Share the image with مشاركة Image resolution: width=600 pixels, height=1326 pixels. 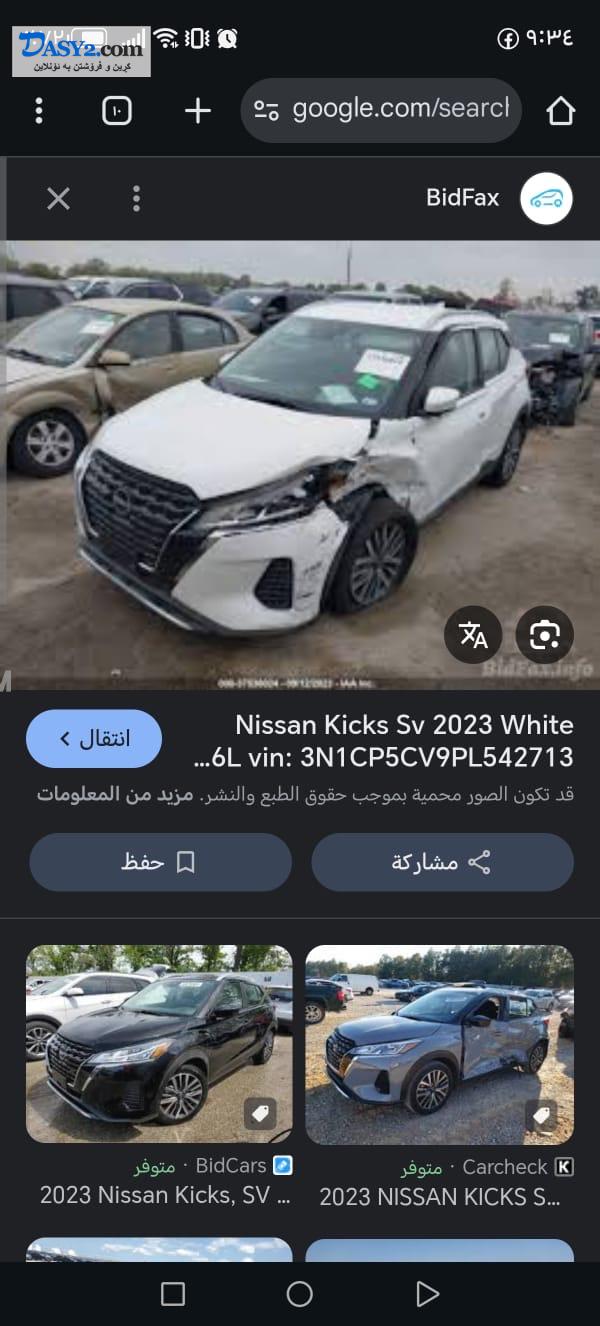pyautogui.click(x=442, y=862)
